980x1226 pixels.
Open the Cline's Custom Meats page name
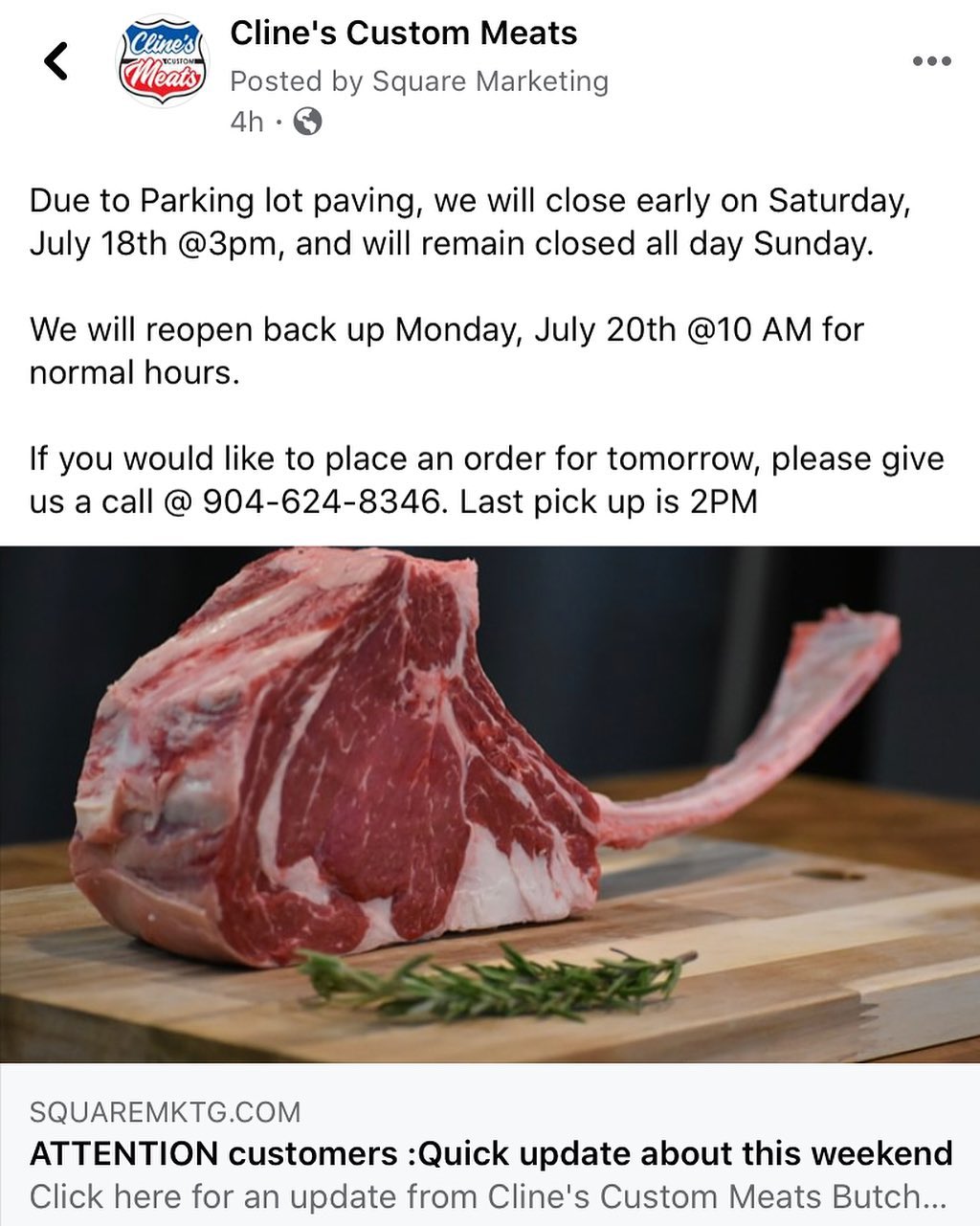click(403, 33)
